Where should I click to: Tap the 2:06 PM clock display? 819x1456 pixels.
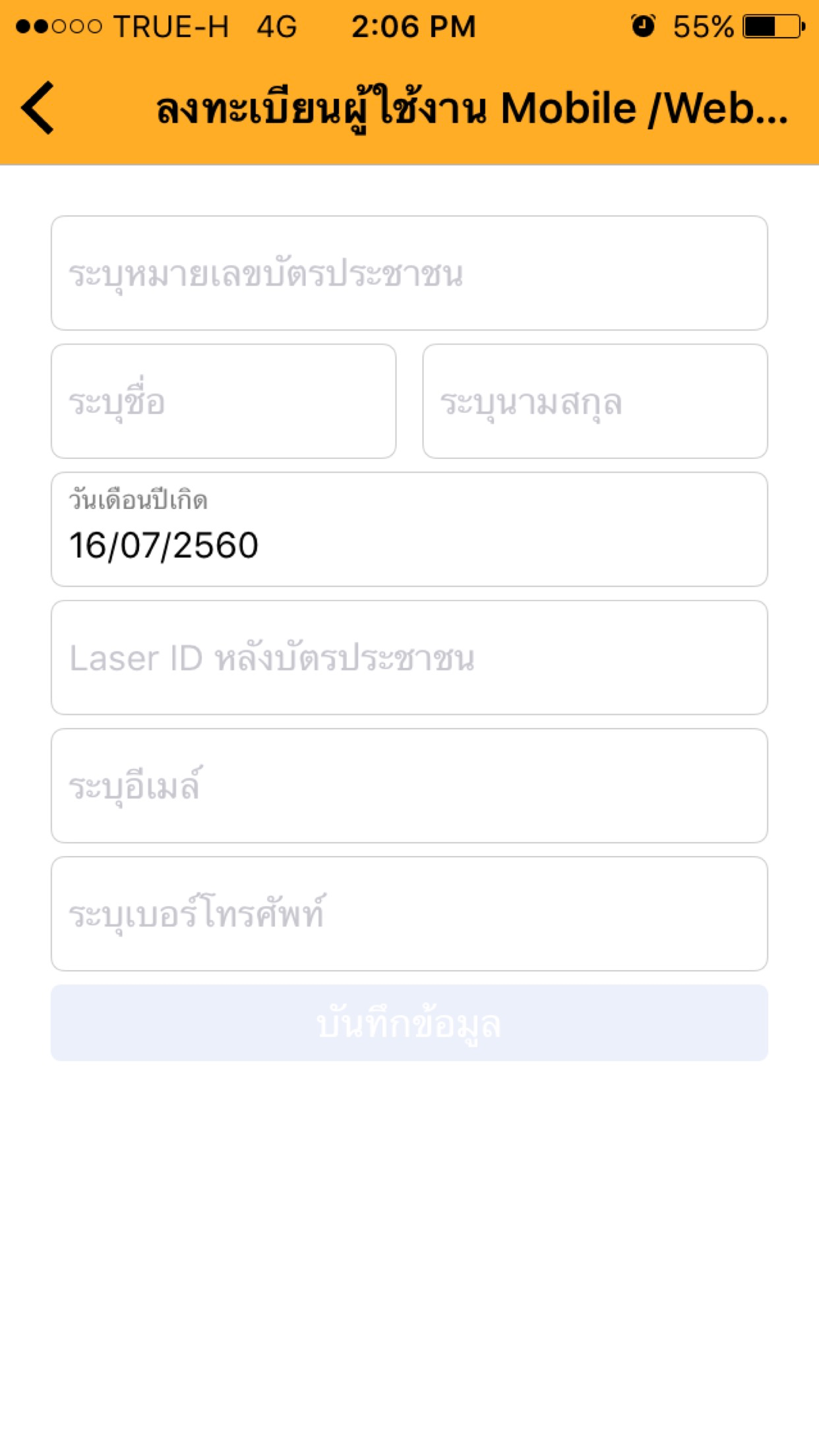(x=413, y=26)
